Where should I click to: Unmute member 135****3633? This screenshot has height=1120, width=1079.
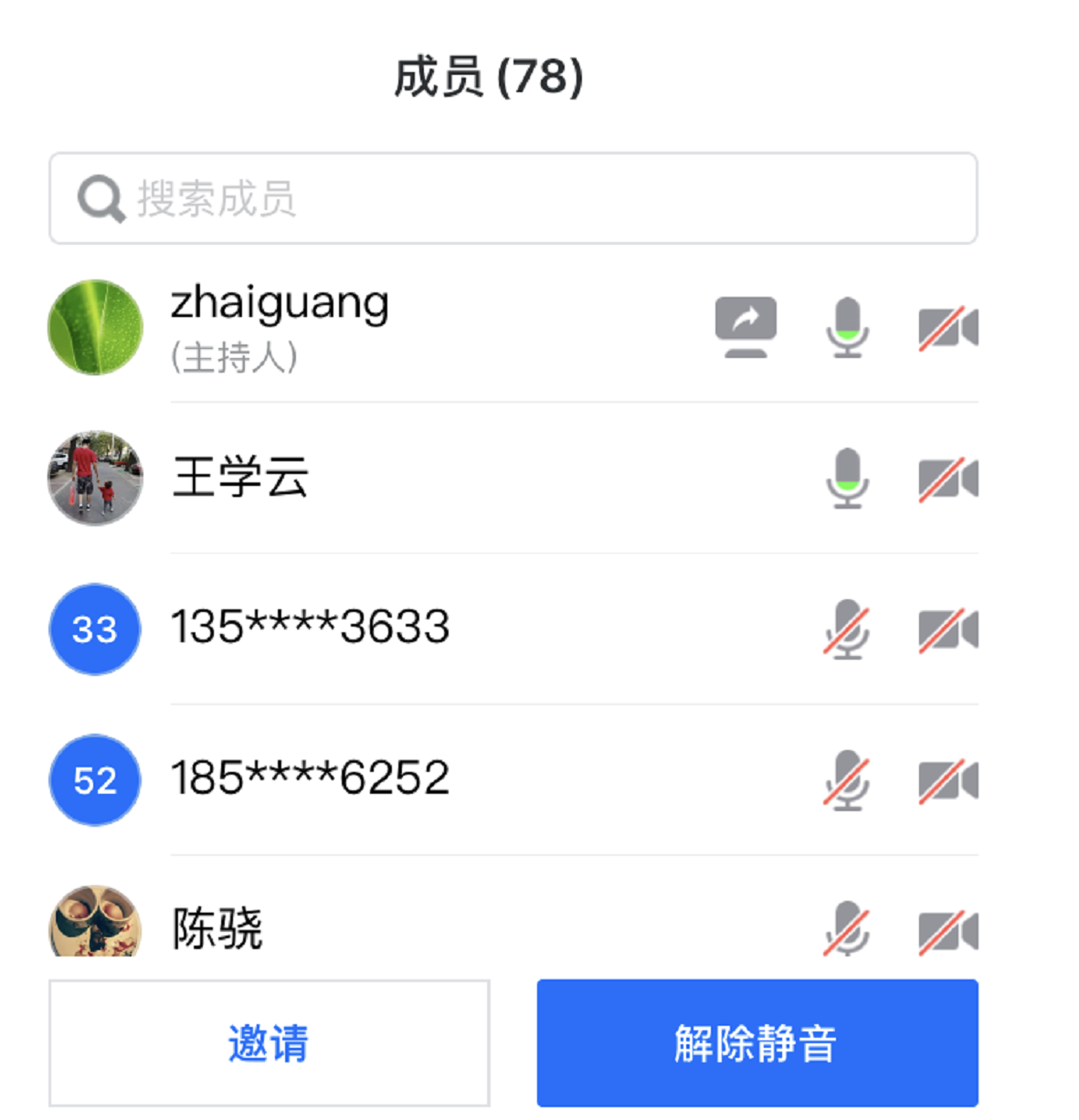pyautogui.click(x=847, y=629)
